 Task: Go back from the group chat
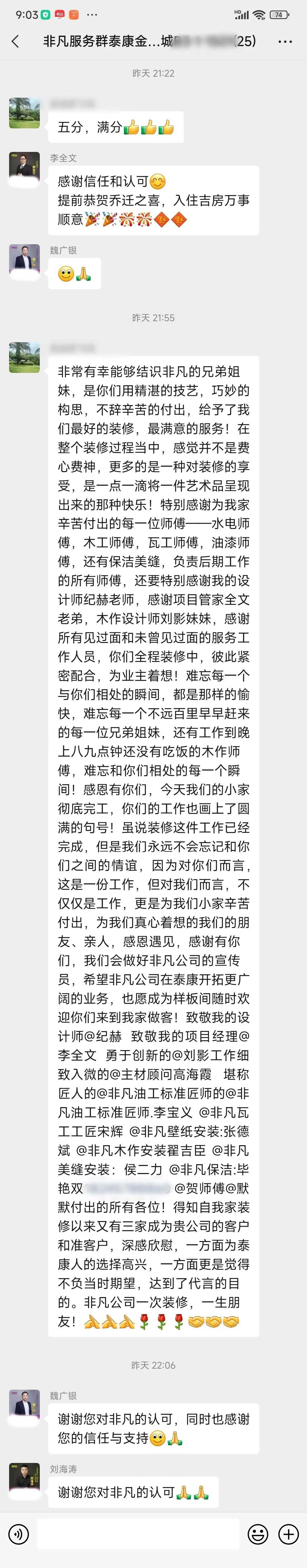click(x=15, y=41)
